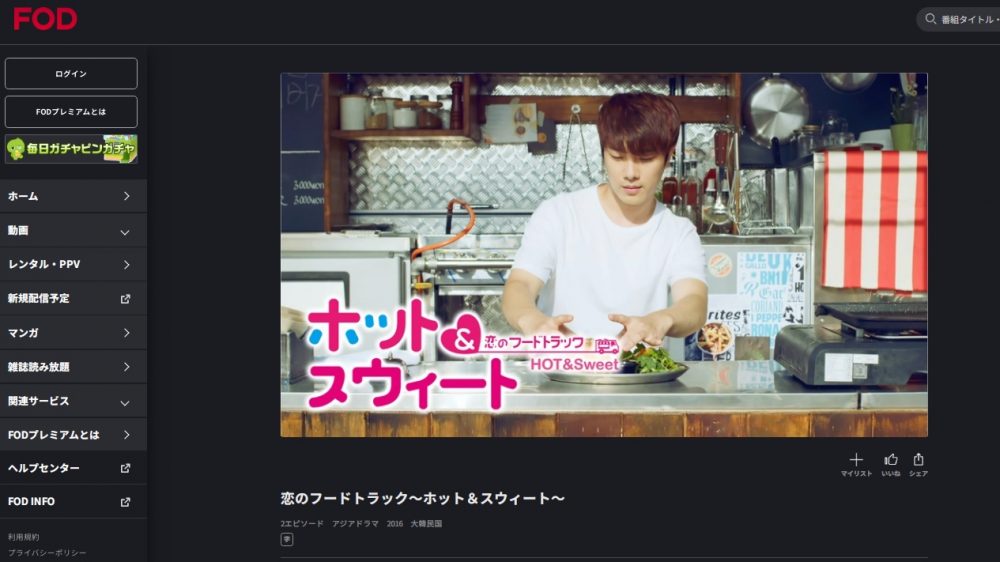Open FOD INFO page
Image resolution: width=1000 pixels, height=562 pixels.
[x=72, y=501]
